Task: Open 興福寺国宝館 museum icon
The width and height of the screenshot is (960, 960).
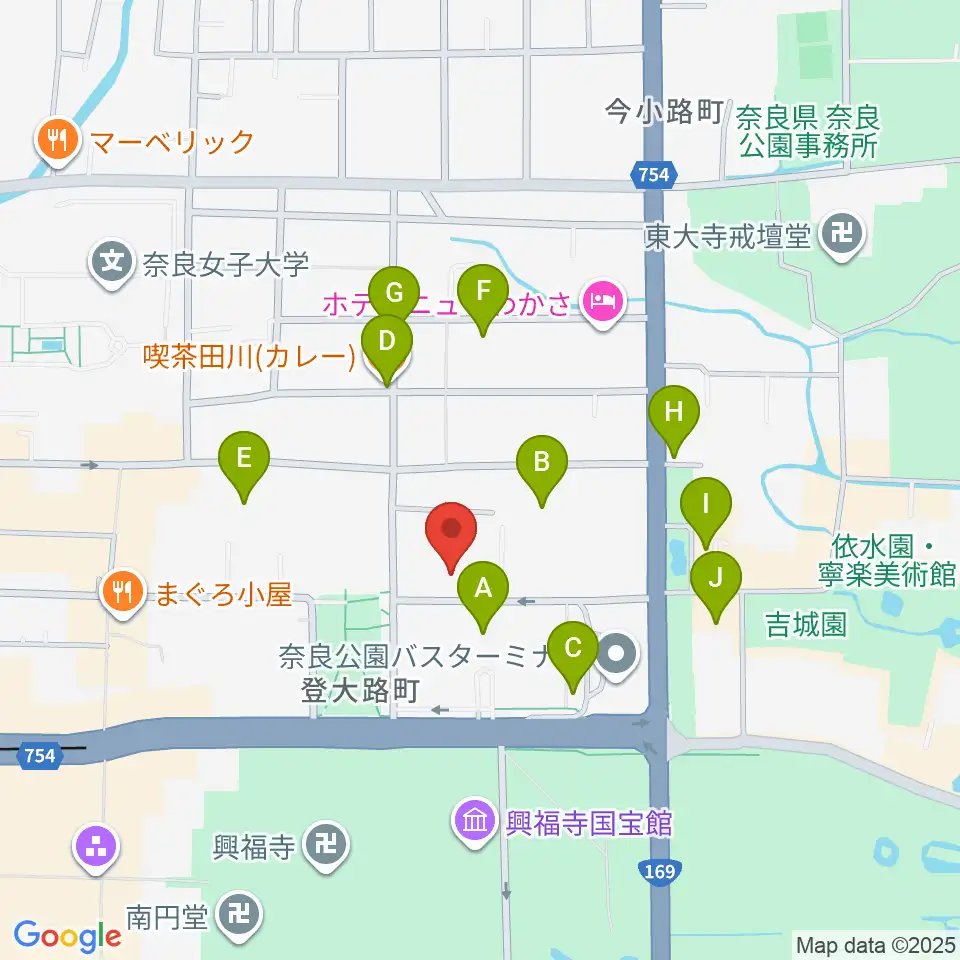Action: [474, 823]
